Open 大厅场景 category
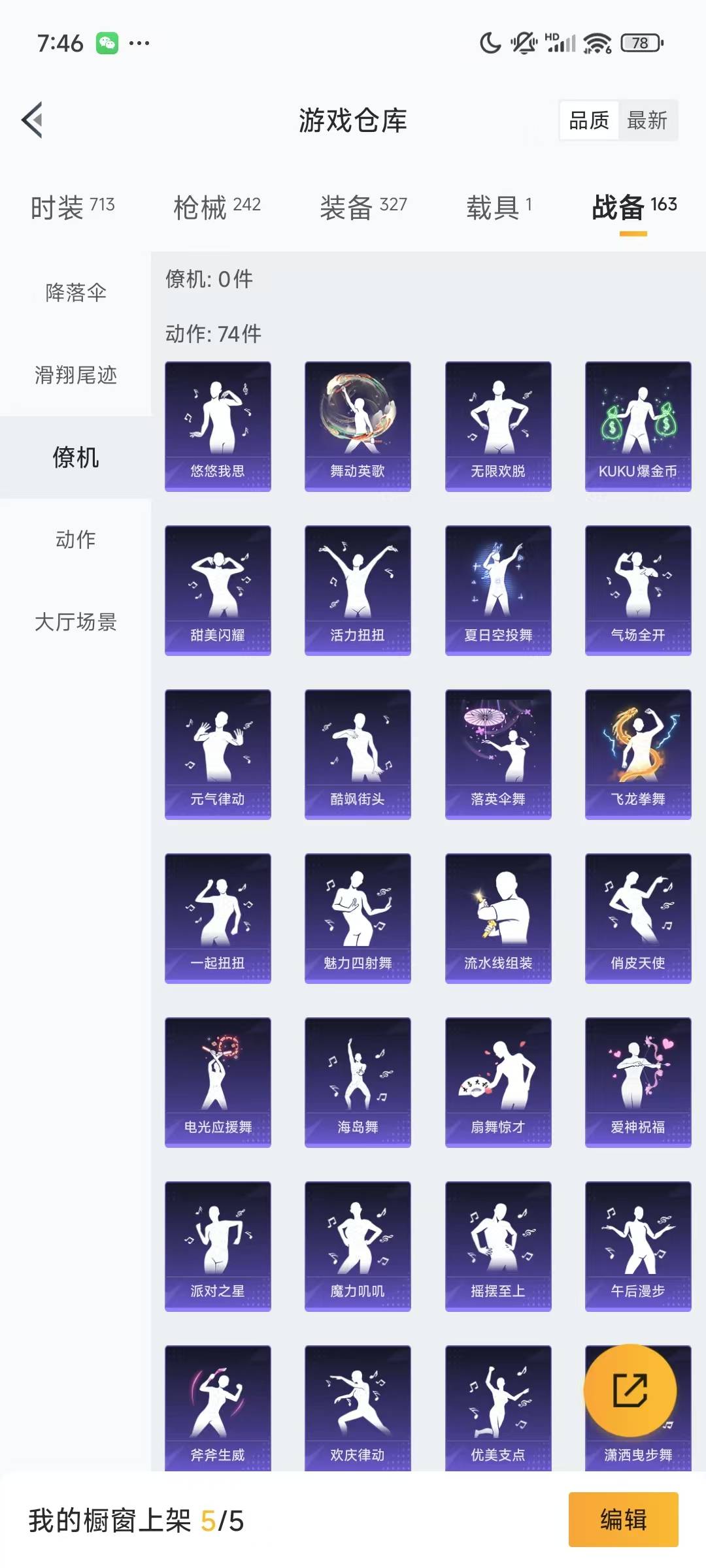Viewport: 706px width, 1568px height. pyautogui.click(x=76, y=622)
